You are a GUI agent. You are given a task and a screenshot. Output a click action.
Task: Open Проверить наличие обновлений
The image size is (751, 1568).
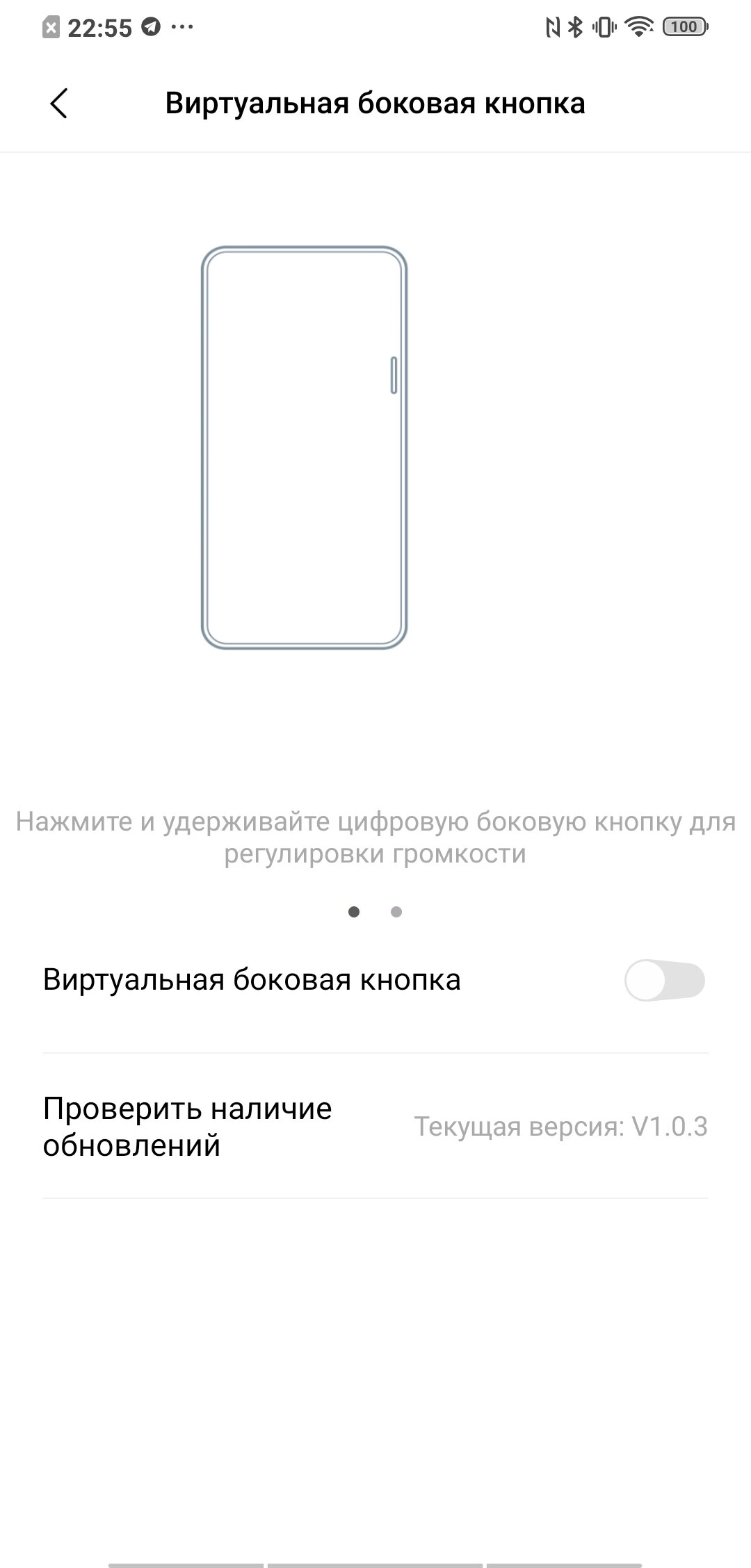coord(375,1126)
